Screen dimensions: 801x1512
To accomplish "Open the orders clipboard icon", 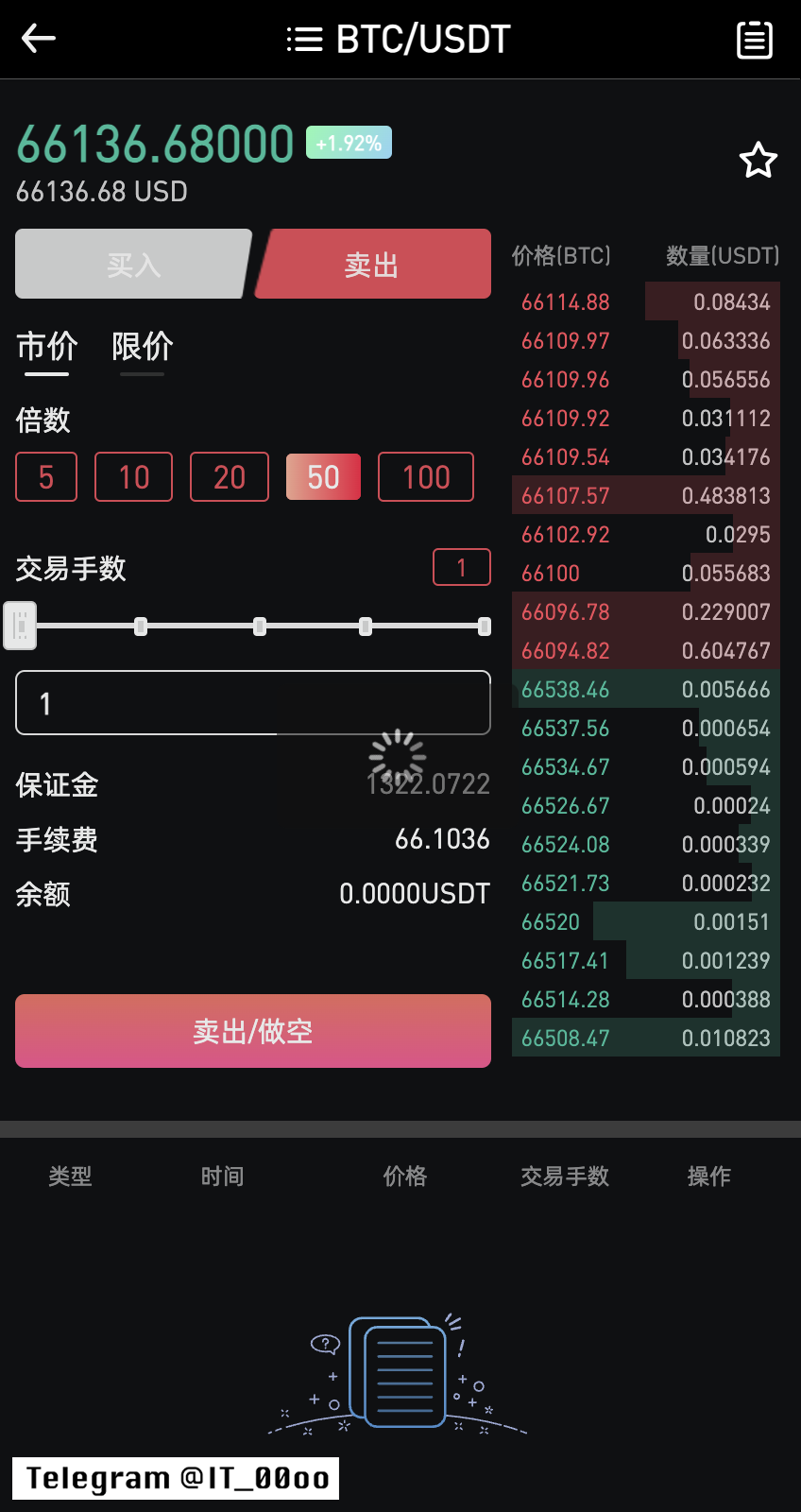I will (x=754, y=40).
